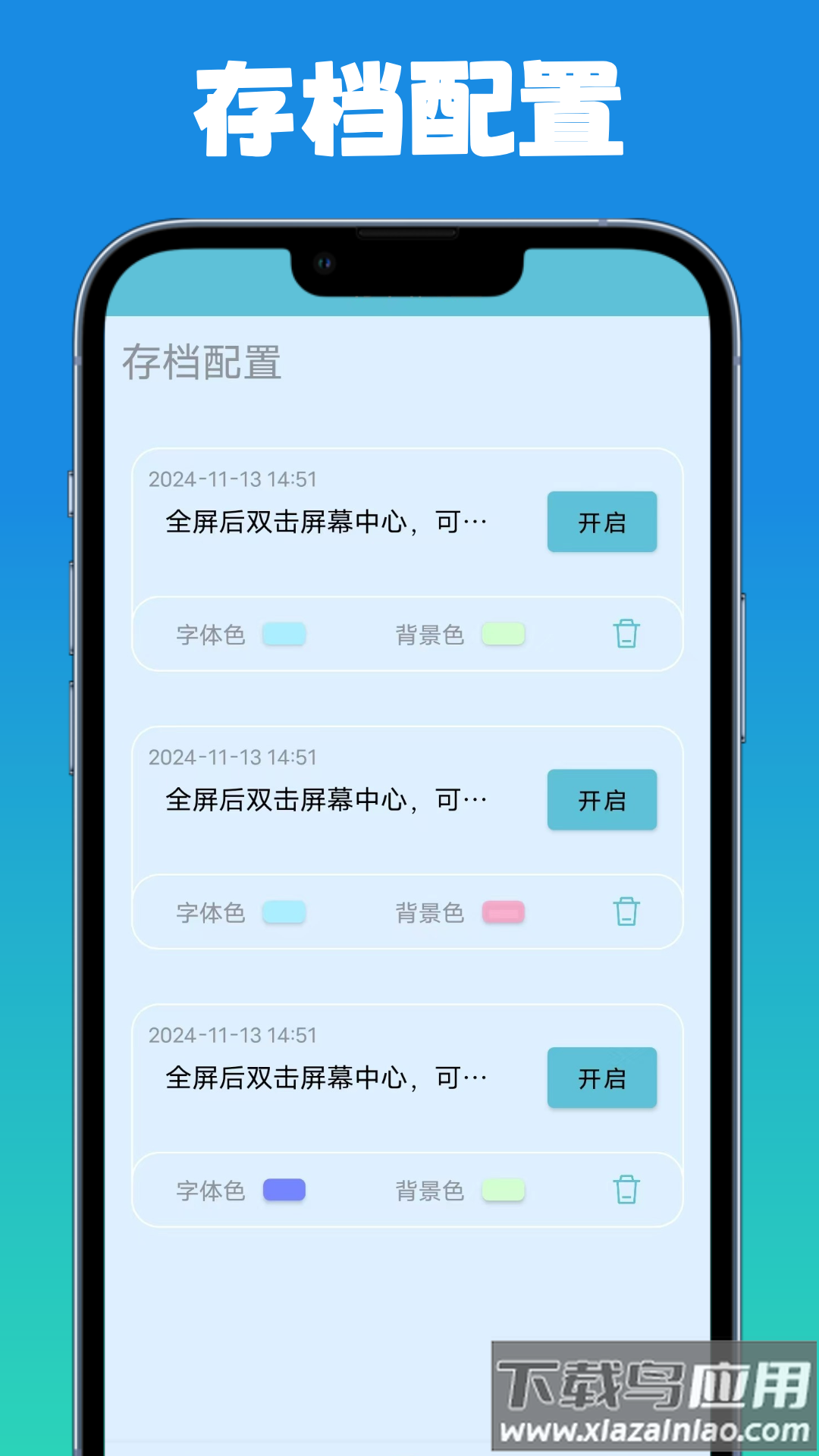Expand the truncated text in the first card

(326, 522)
